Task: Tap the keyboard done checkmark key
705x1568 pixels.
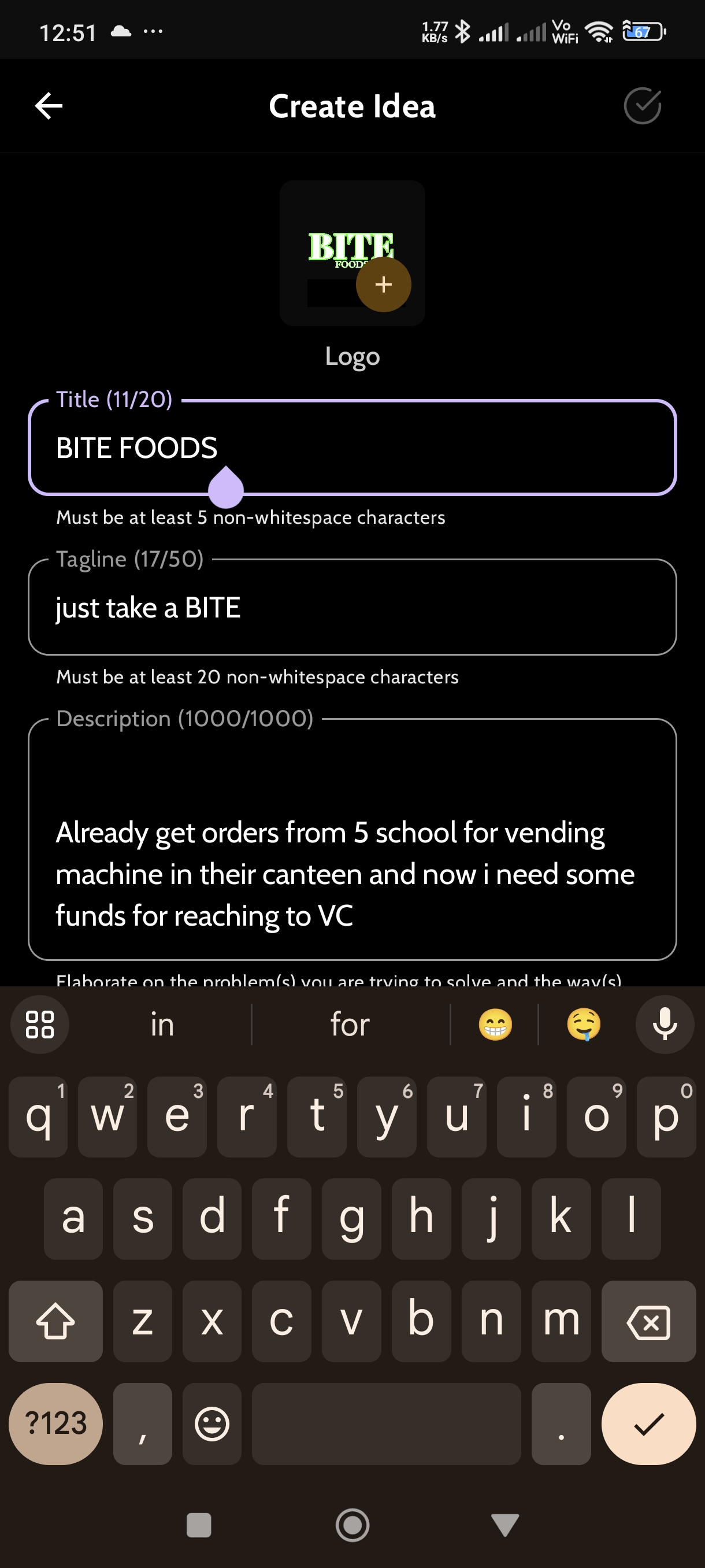Action: [x=648, y=1423]
